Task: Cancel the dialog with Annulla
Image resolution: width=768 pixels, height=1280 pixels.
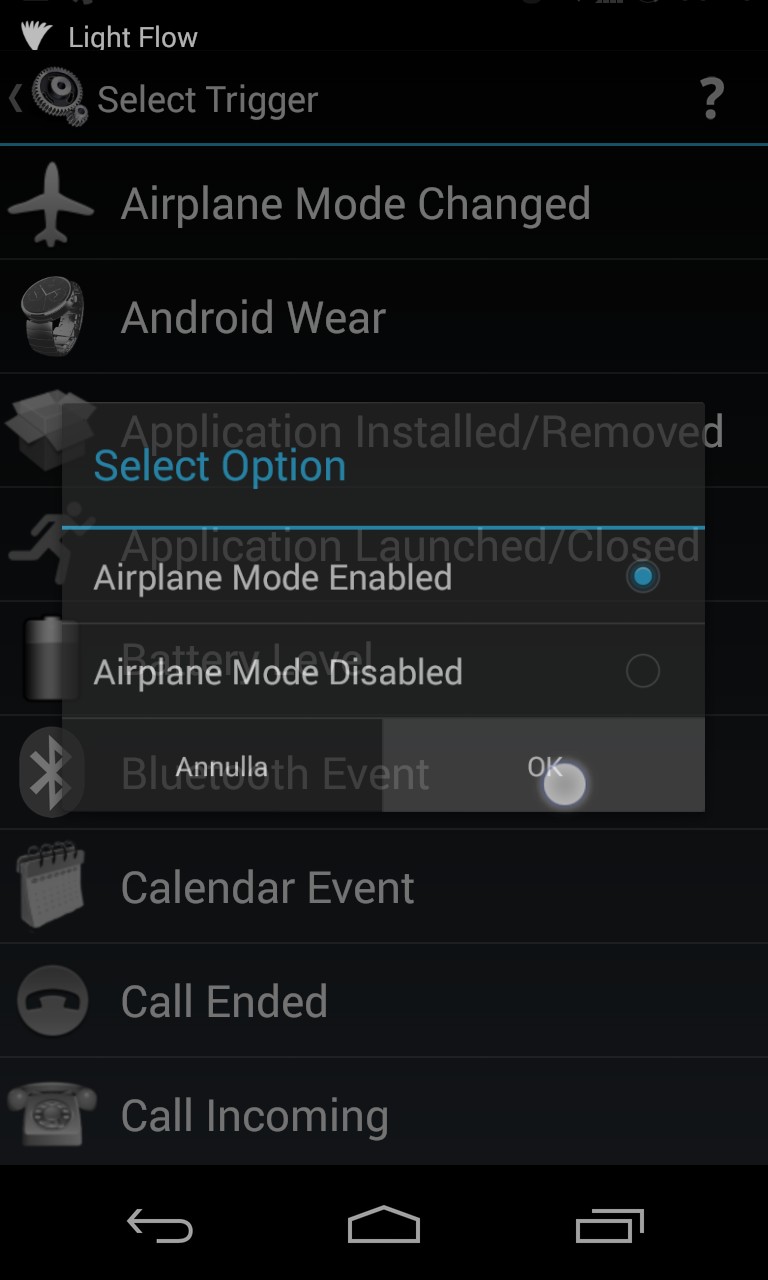Action: point(222,766)
